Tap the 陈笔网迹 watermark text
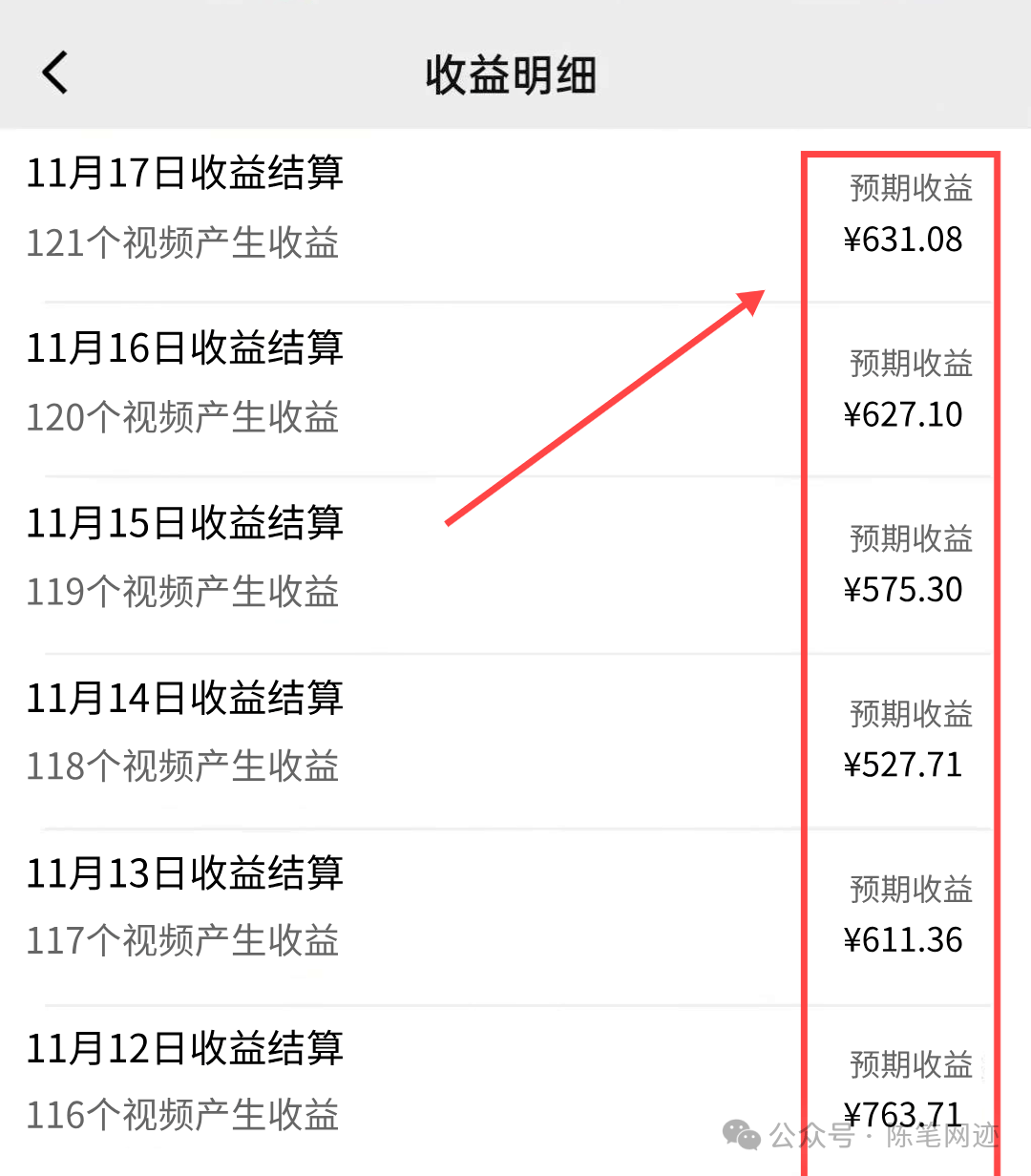Image resolution: width=1031 pixels, height=1176 pixels. point(940,1138)
